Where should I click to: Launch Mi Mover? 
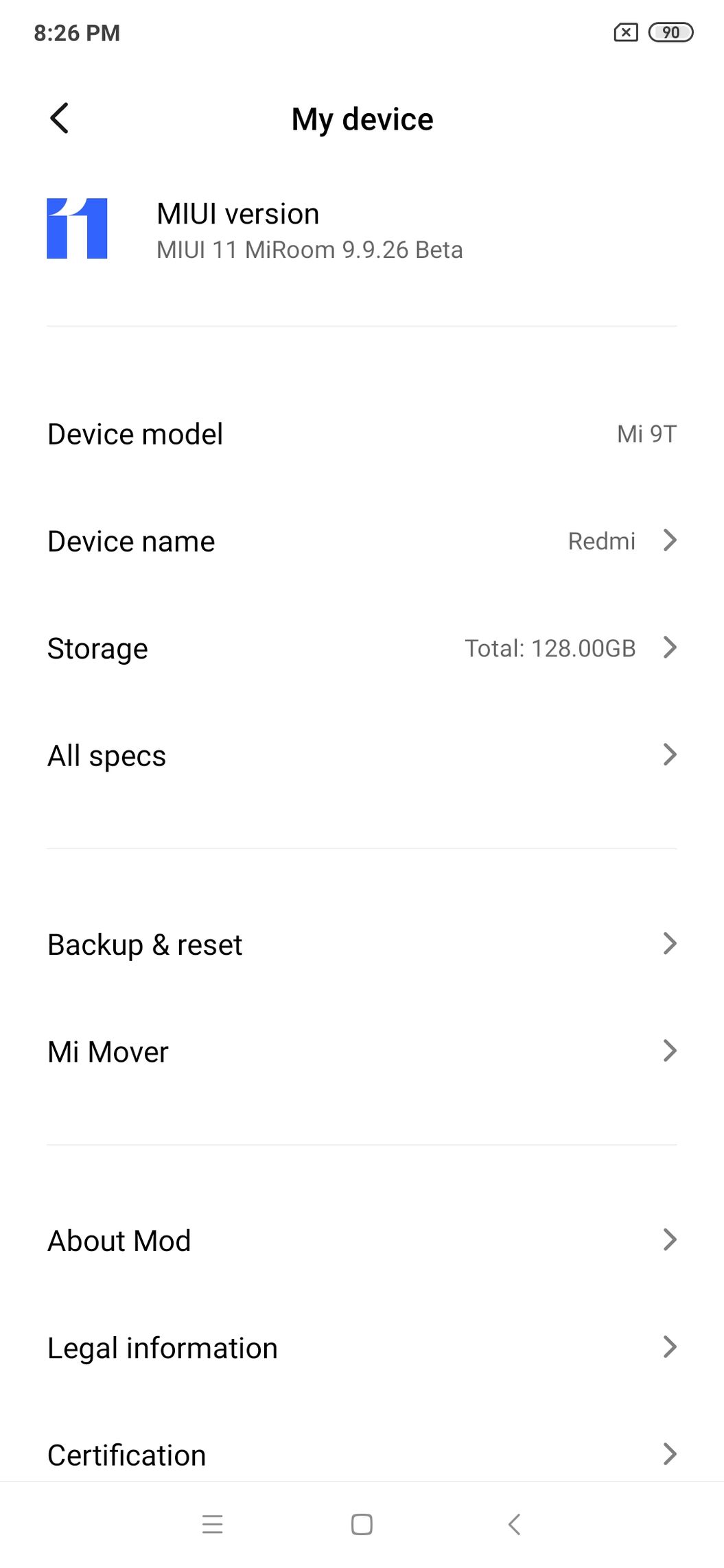362,1052
